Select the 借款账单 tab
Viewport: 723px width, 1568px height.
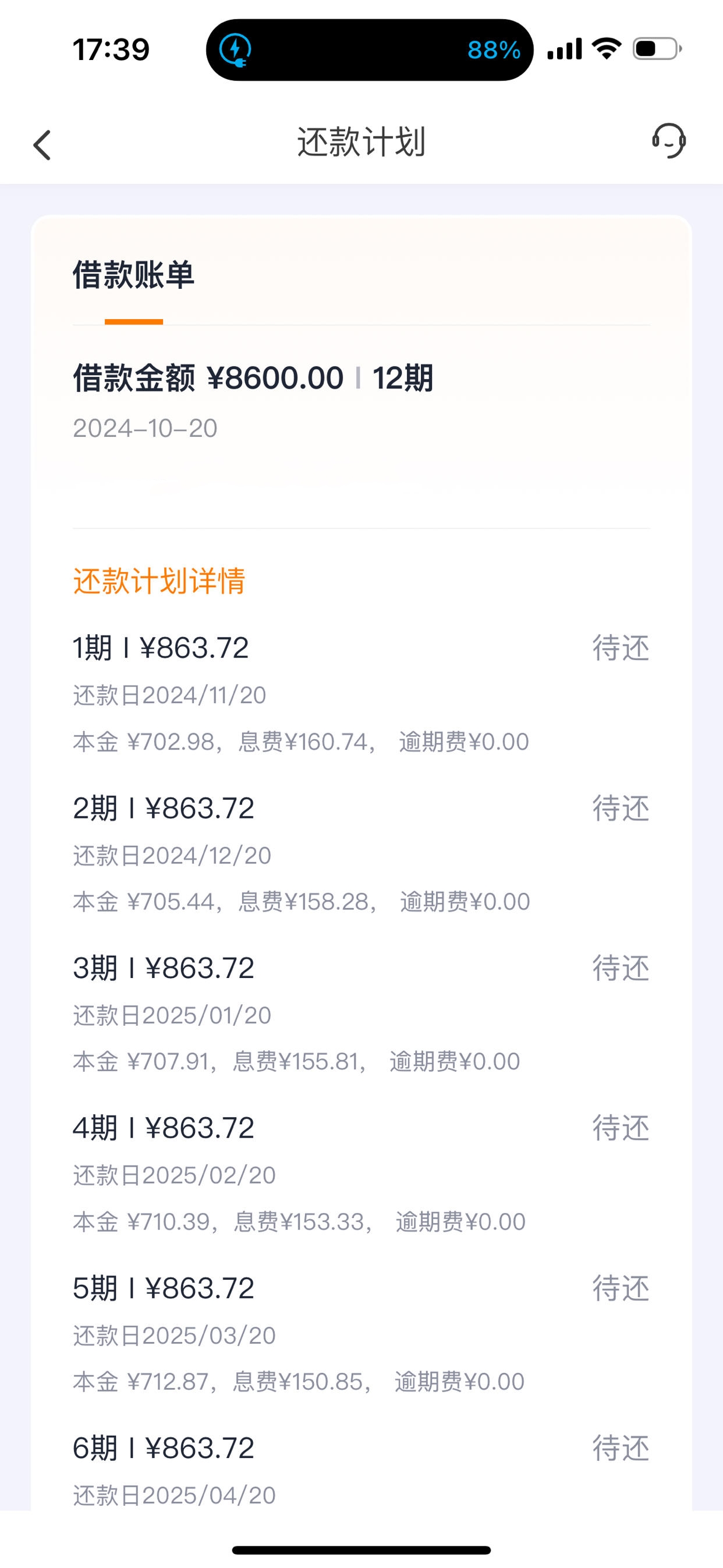pos(133,274)
